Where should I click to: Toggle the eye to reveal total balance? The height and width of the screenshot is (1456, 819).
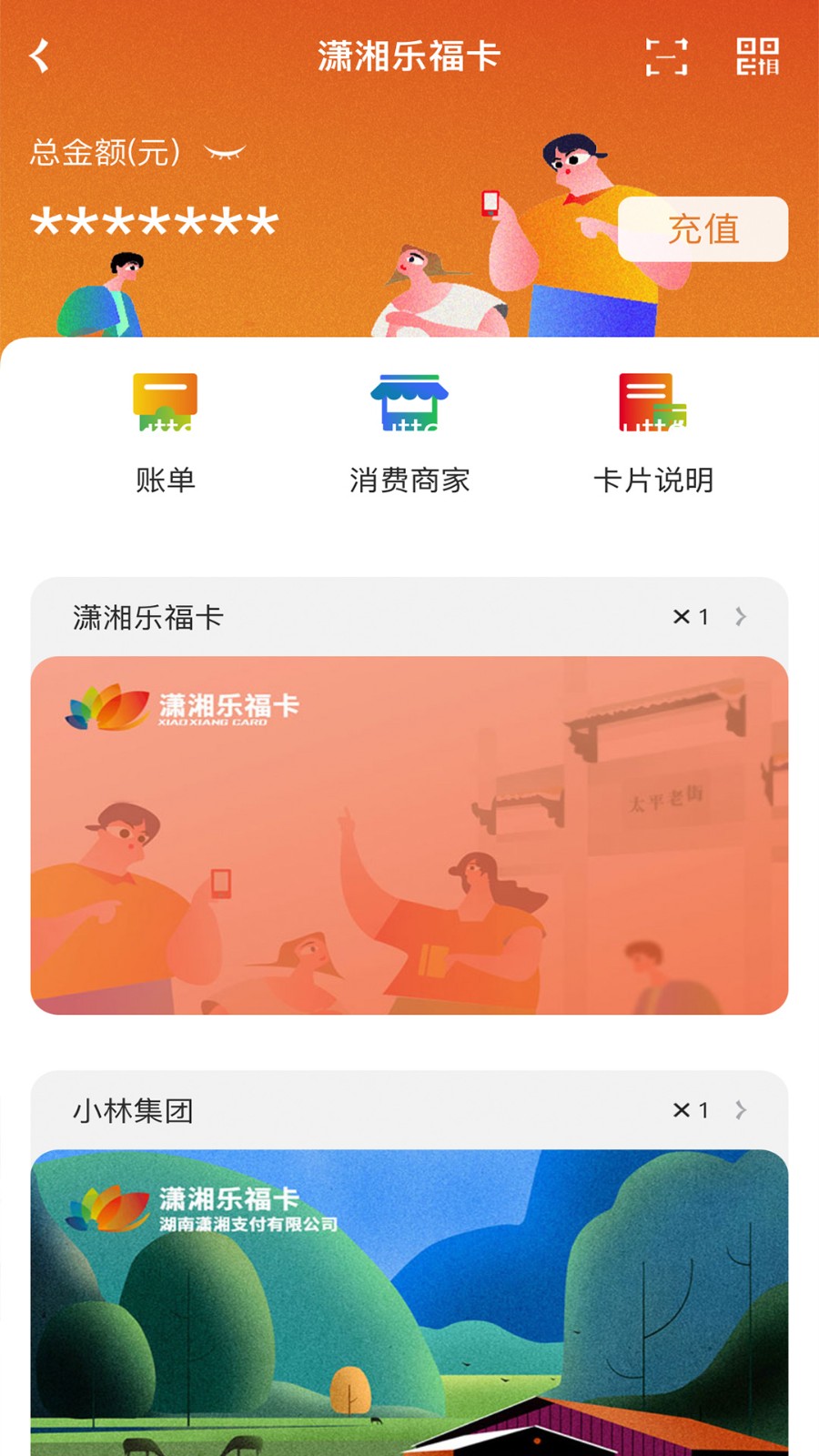[223, 153]
